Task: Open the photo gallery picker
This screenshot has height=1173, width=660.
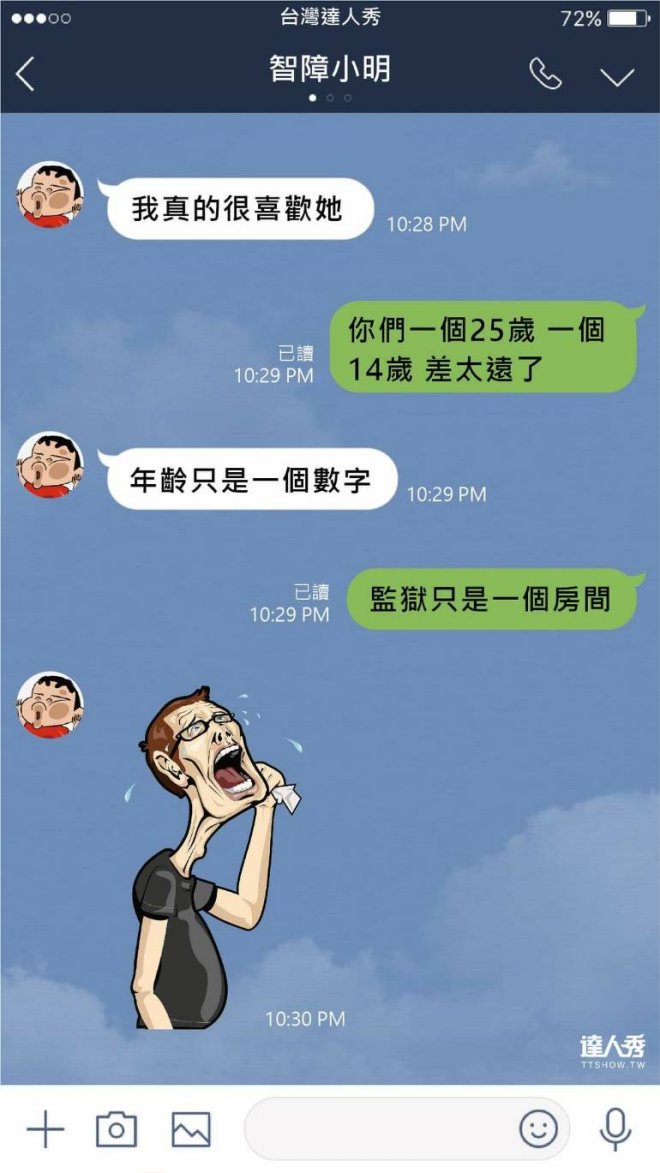Action: tap(191, 1130)
